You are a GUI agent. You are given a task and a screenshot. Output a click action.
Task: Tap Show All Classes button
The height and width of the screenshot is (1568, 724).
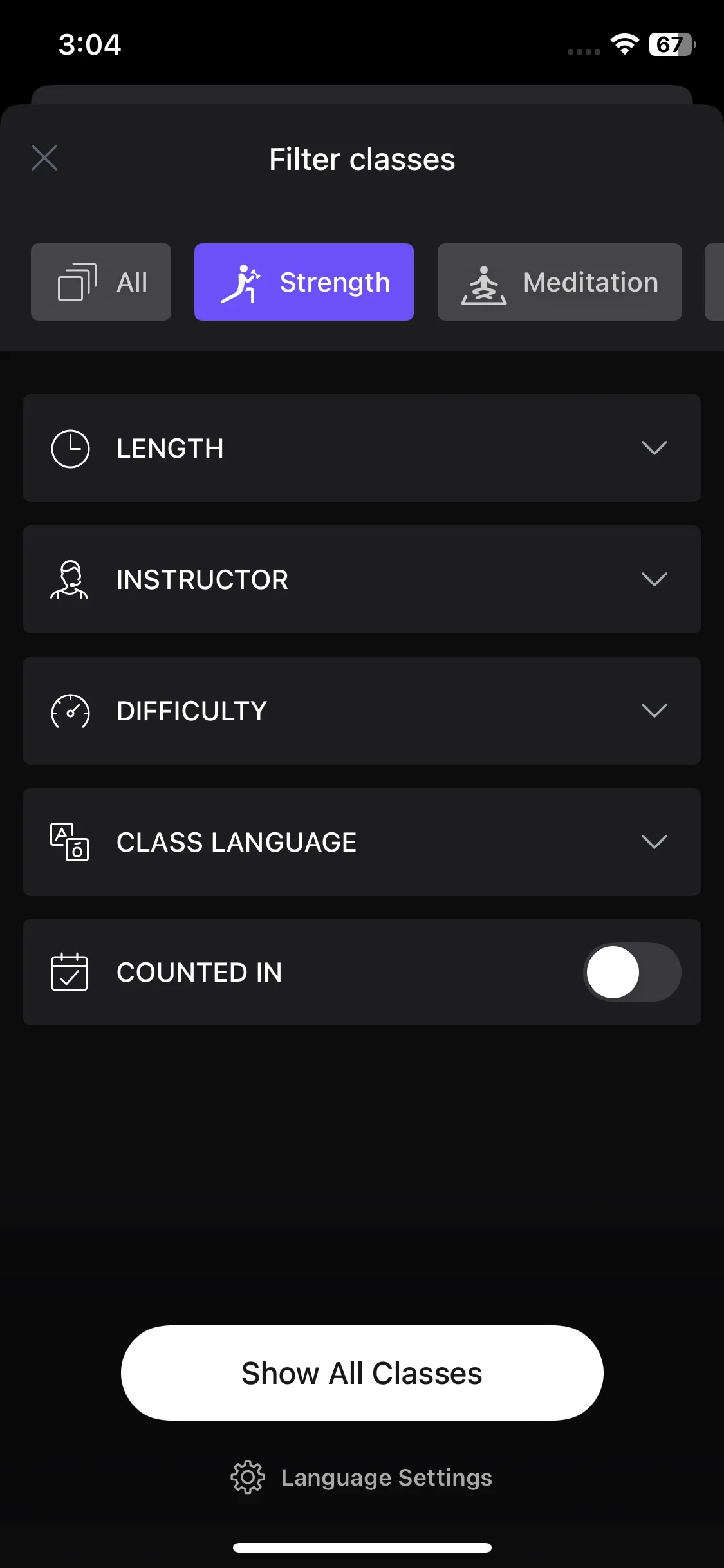[x=362, y=1373]
